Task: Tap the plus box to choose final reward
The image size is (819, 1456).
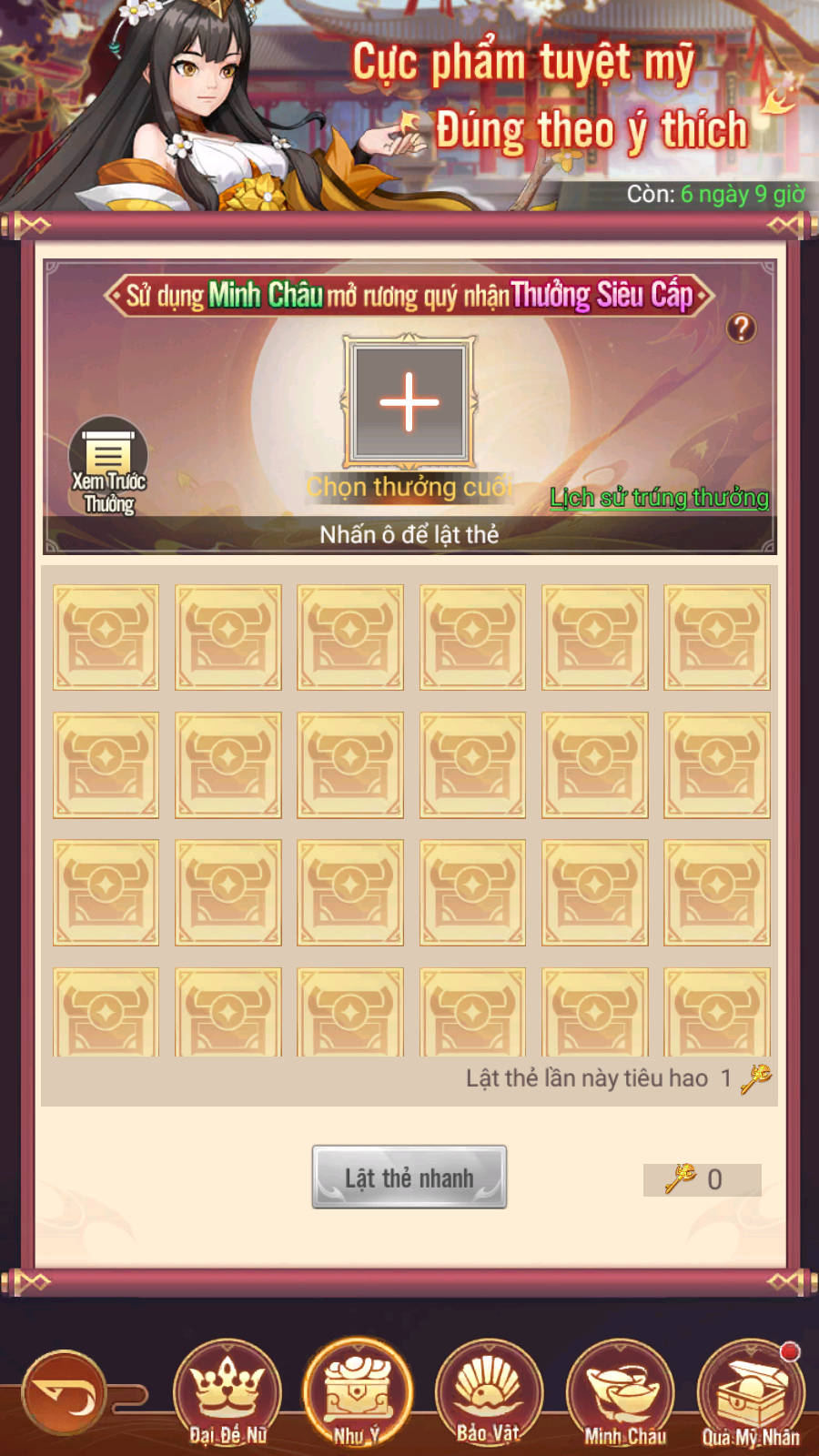Action: click(x=409, y=401)
